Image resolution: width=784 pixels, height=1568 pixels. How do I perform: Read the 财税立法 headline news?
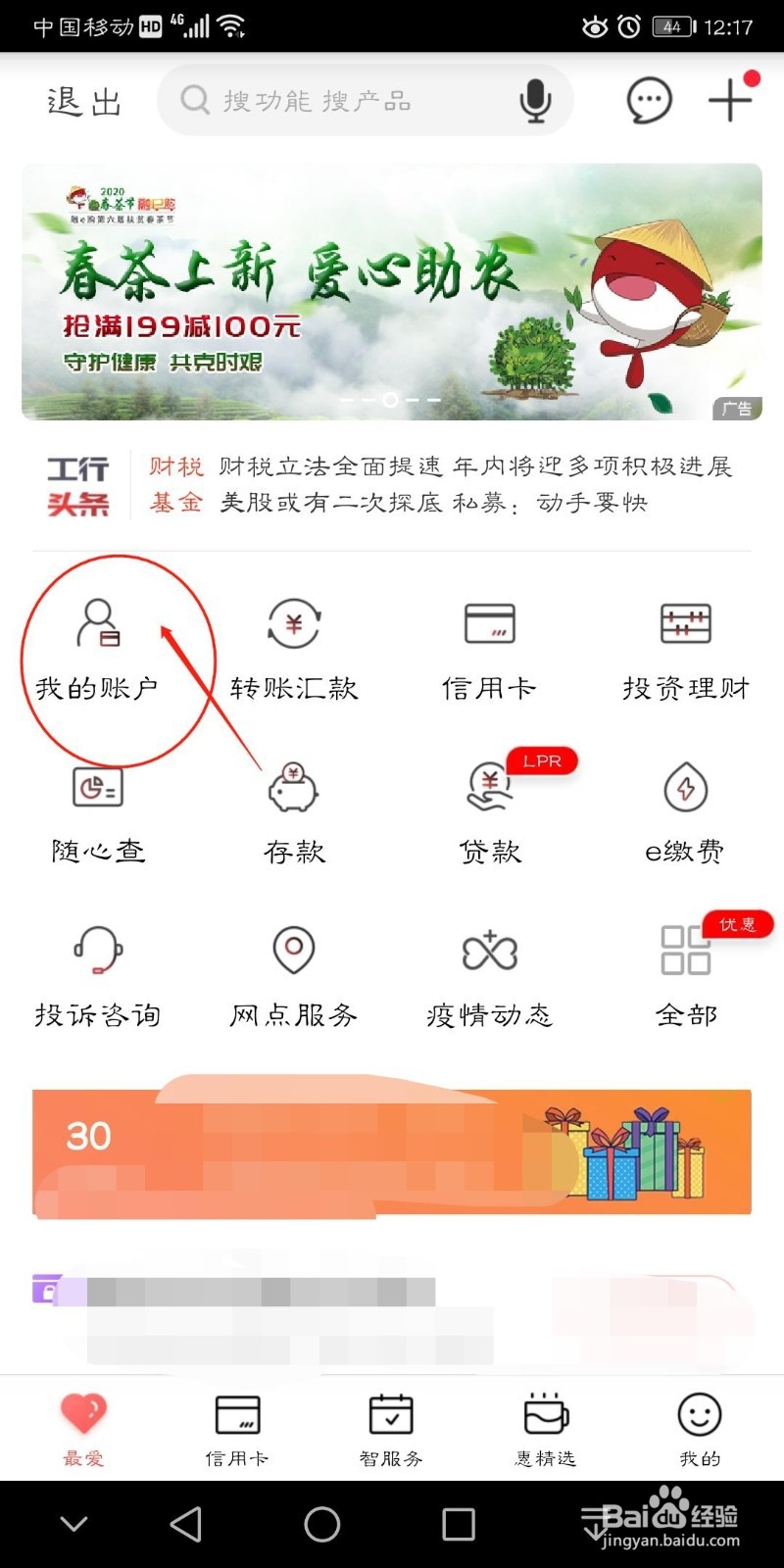coord(470,466)
